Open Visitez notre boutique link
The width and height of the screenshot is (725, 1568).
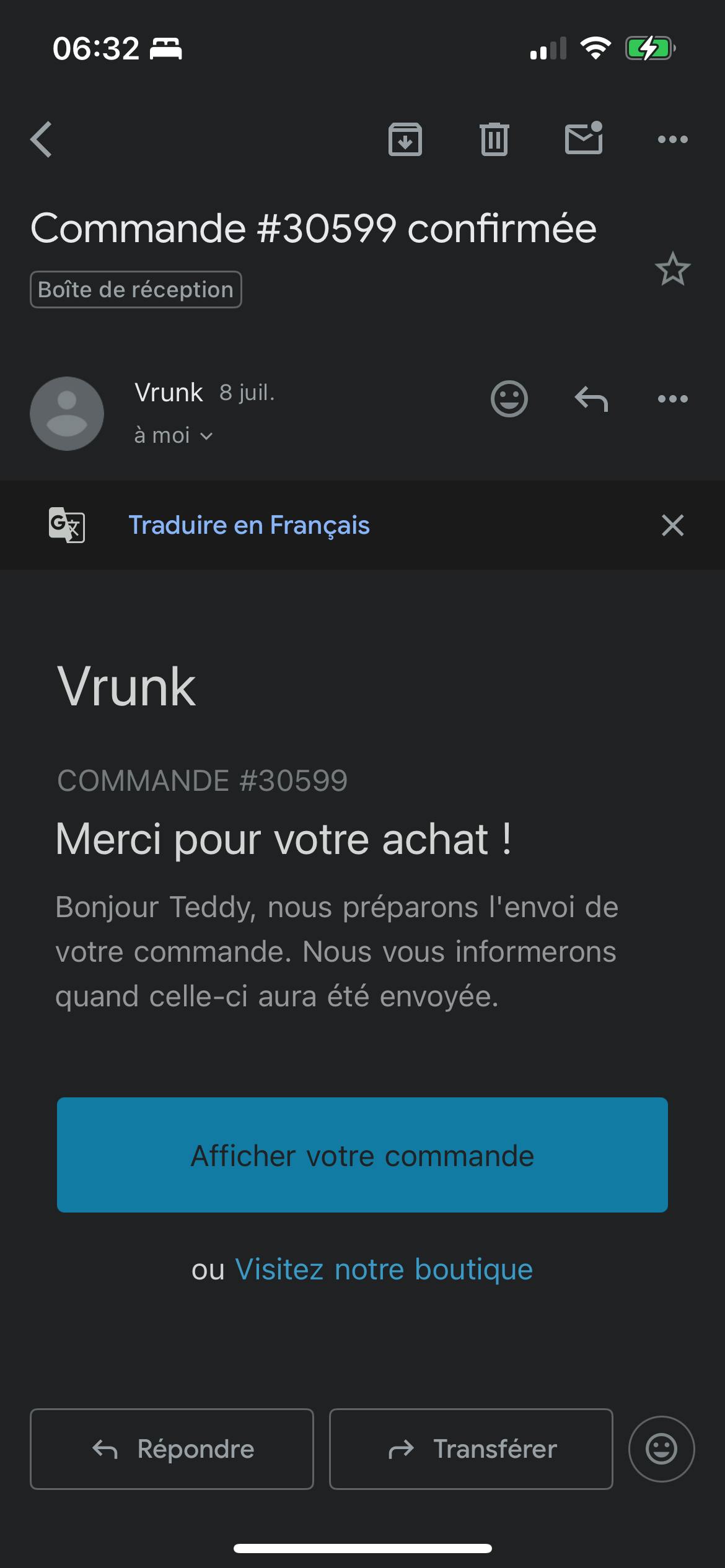click(x=384, y=1270)
